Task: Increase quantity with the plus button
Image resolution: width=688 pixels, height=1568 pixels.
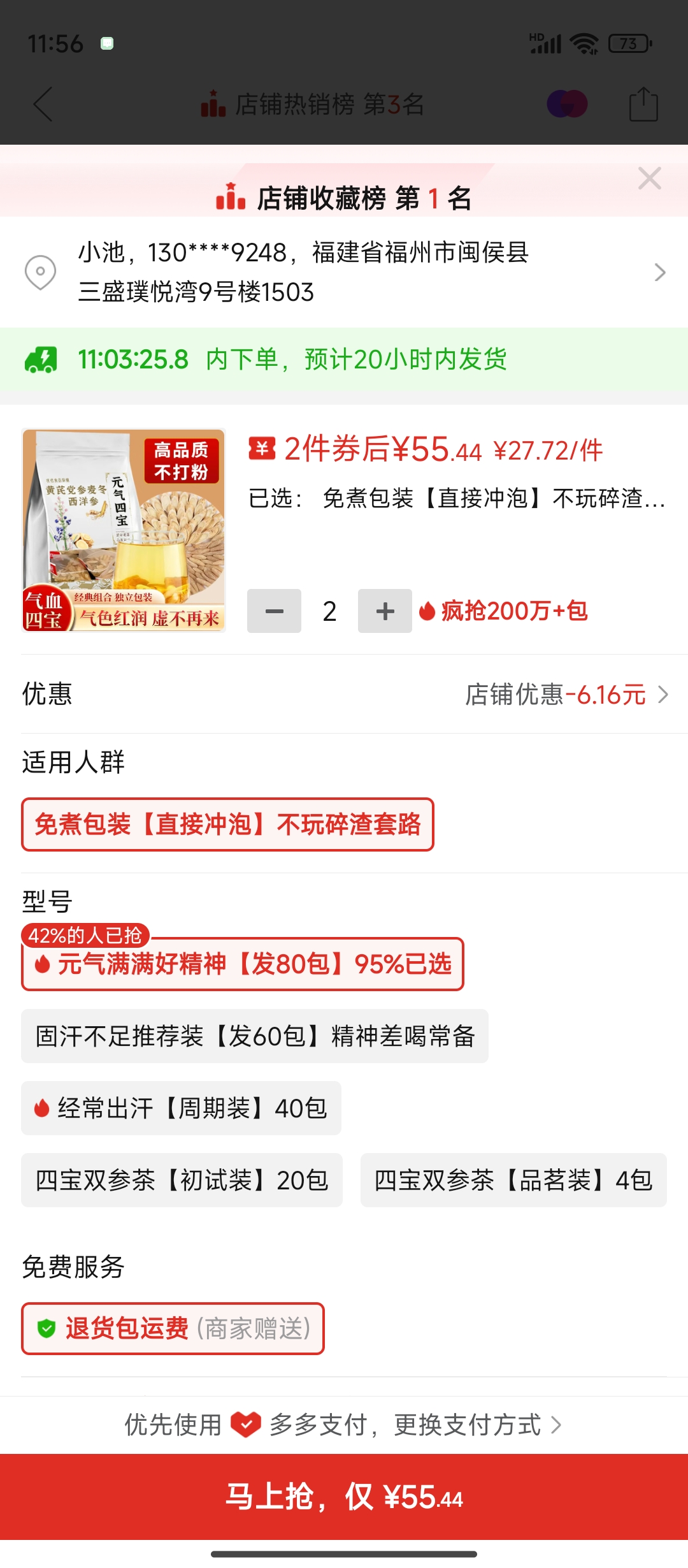Action: 385,611
